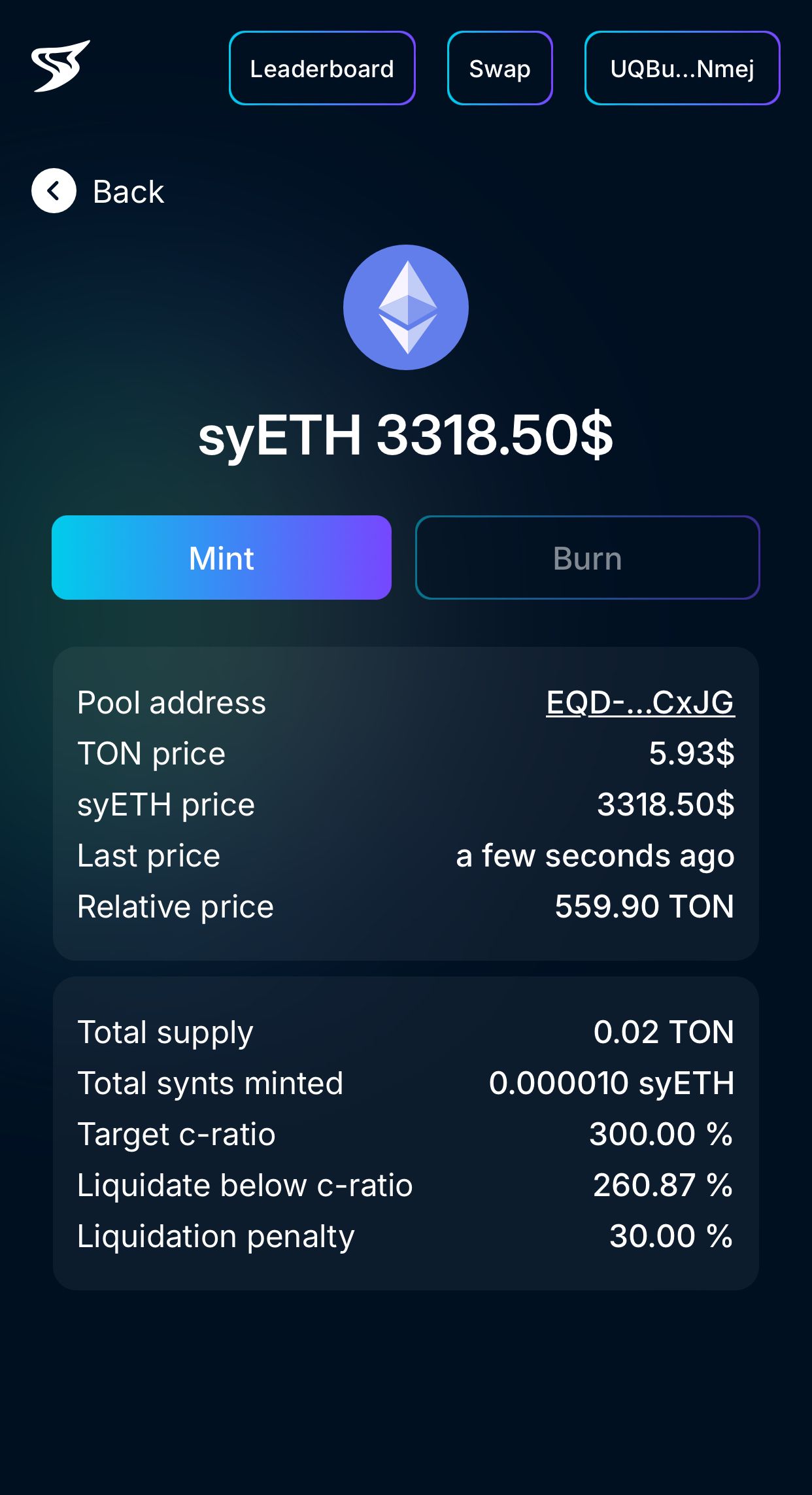This screenshot has height=1495, width=812.
Task: Click the Last price timestamp text
Action: [596, 855]
